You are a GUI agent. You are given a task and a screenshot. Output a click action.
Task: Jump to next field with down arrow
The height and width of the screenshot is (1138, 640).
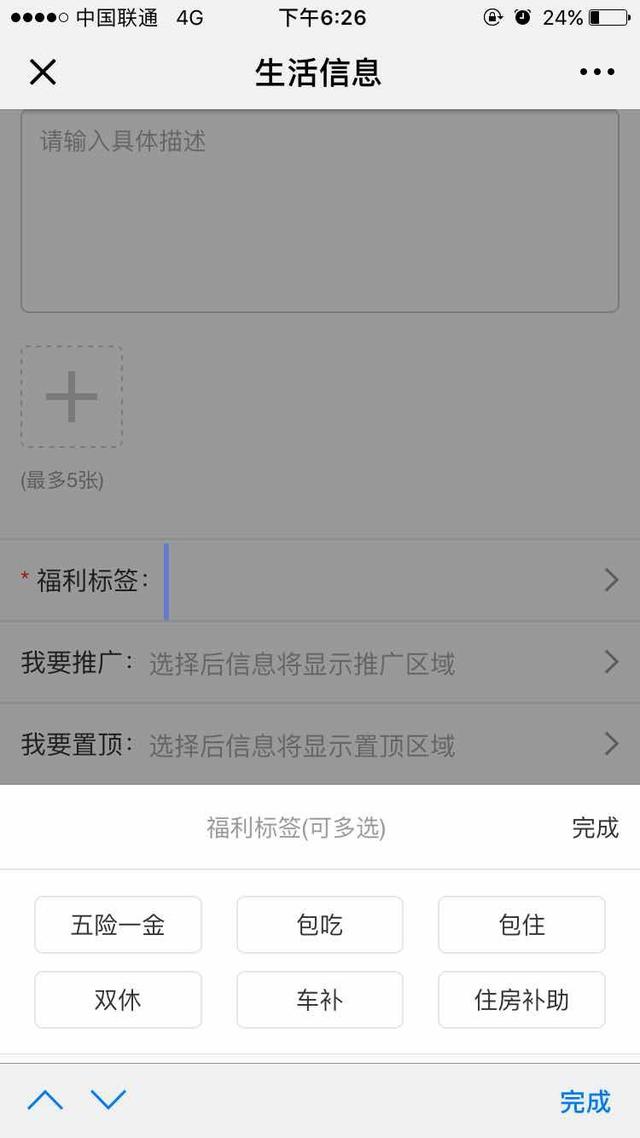point(108,1101)
